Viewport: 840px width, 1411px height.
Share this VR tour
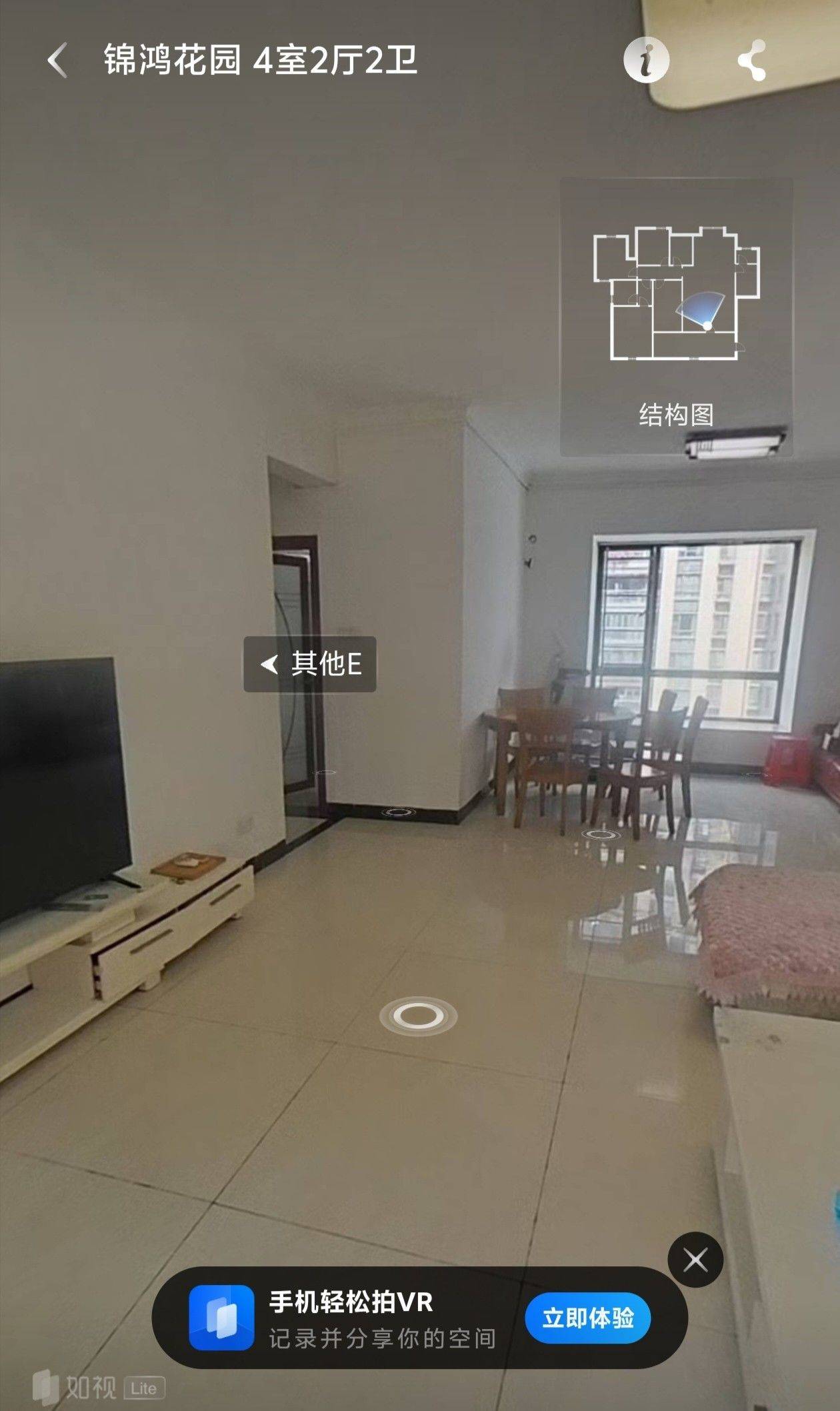pos(751,61)
